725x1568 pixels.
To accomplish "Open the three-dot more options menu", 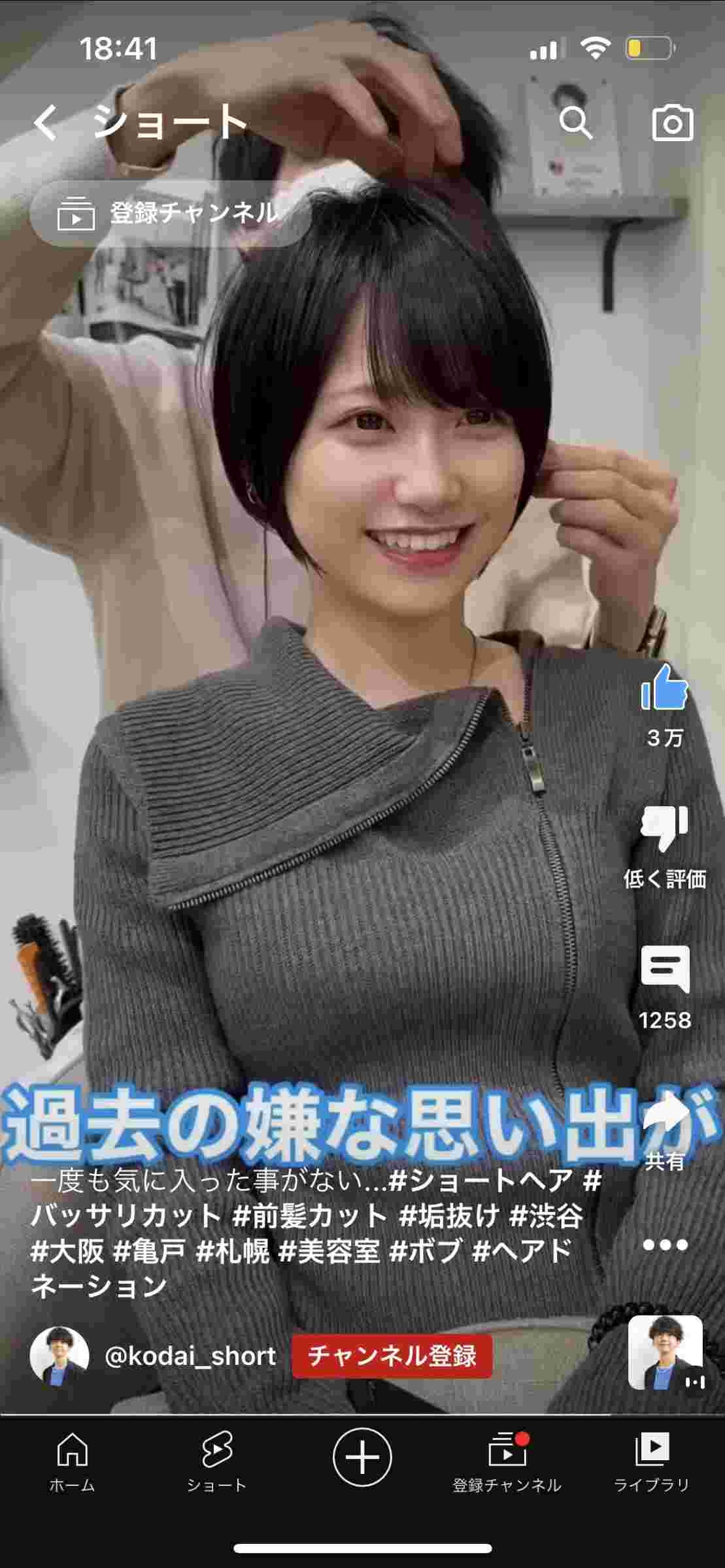I will point(664,1245).
